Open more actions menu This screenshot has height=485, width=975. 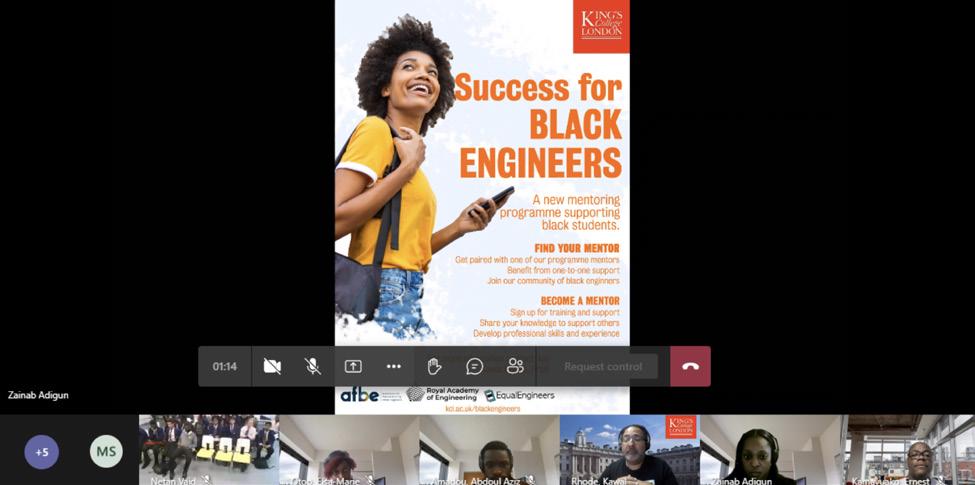394,366
